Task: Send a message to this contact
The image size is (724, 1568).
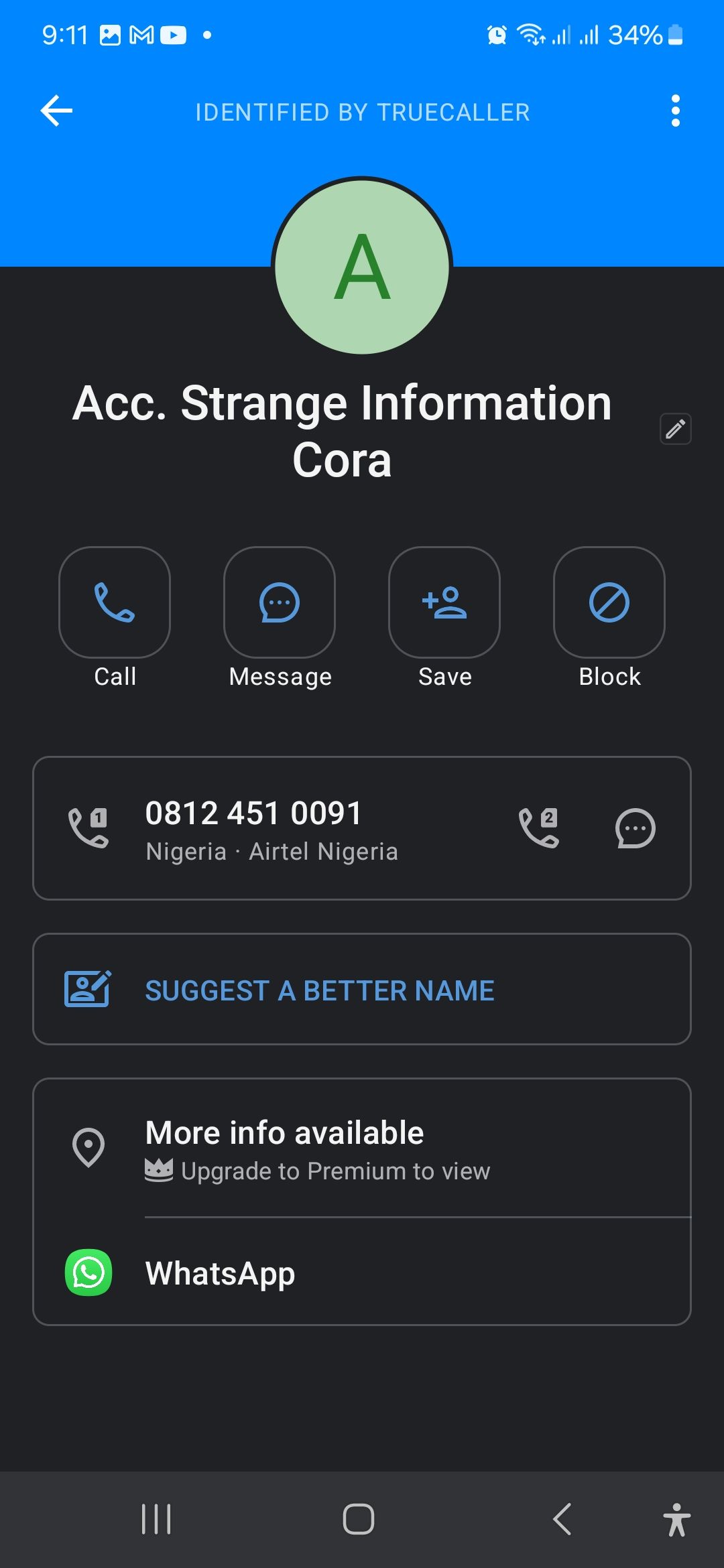Action: click(280, 602)
